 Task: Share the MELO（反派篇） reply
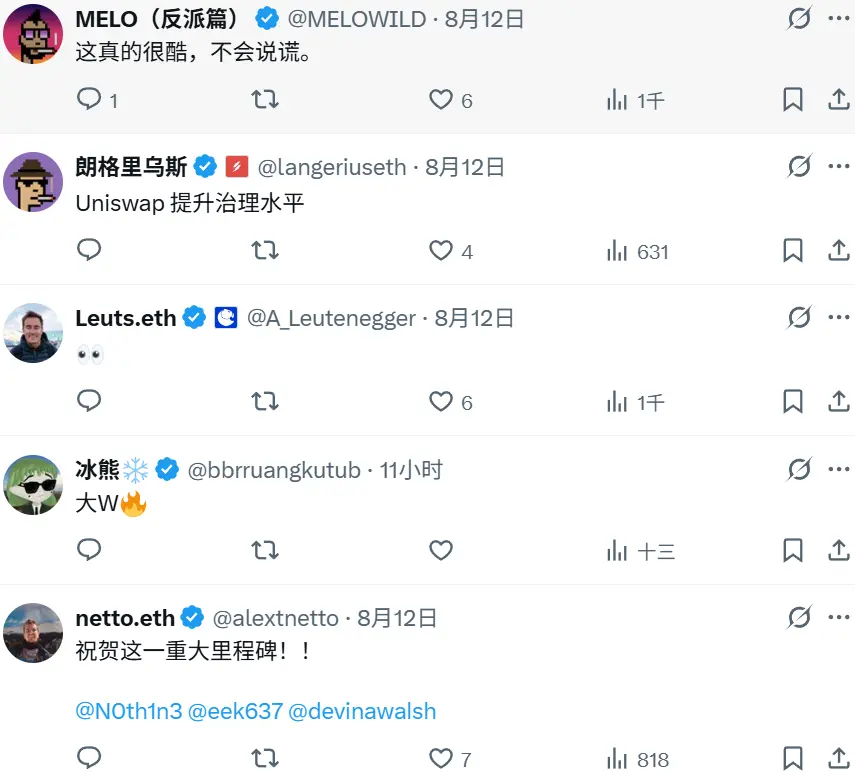[838, 99]
